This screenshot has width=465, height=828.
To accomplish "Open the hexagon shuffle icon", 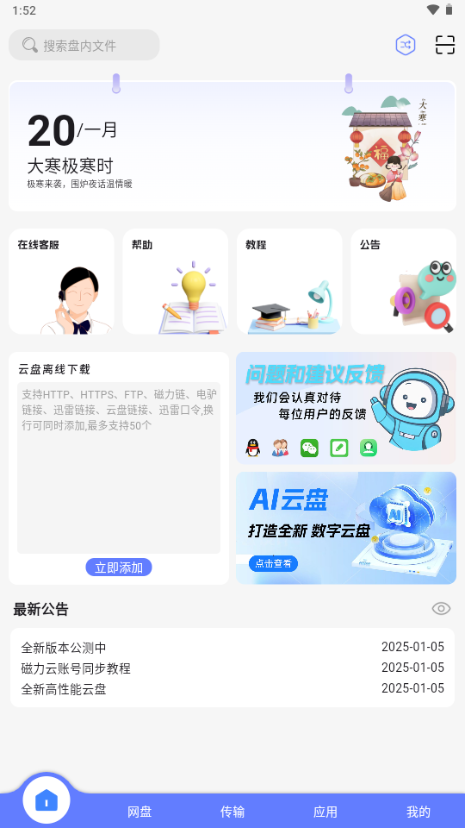I will pyautogui.click(x=405, y=45).
